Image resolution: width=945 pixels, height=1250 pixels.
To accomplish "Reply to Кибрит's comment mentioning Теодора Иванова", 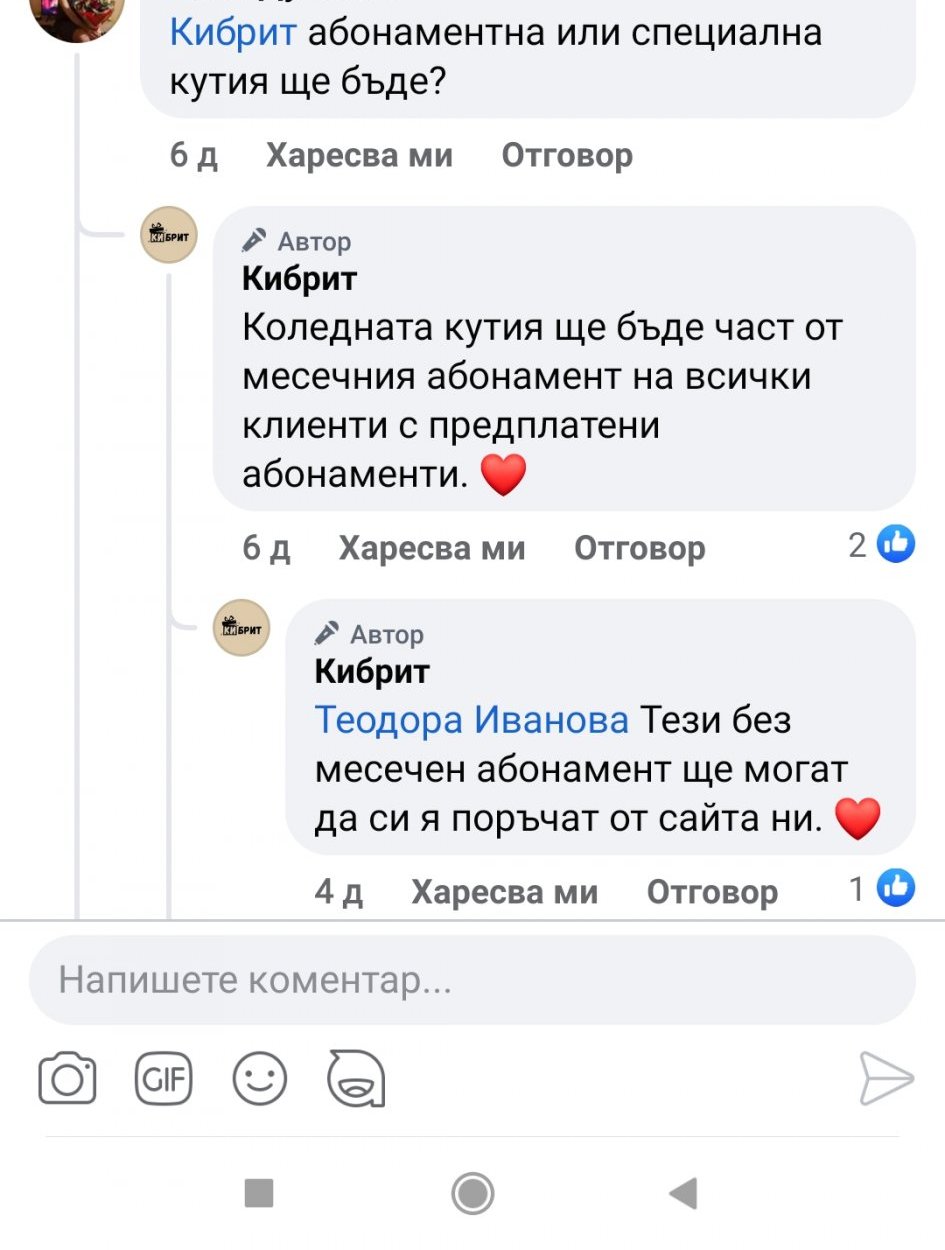I will click(713, 892).
